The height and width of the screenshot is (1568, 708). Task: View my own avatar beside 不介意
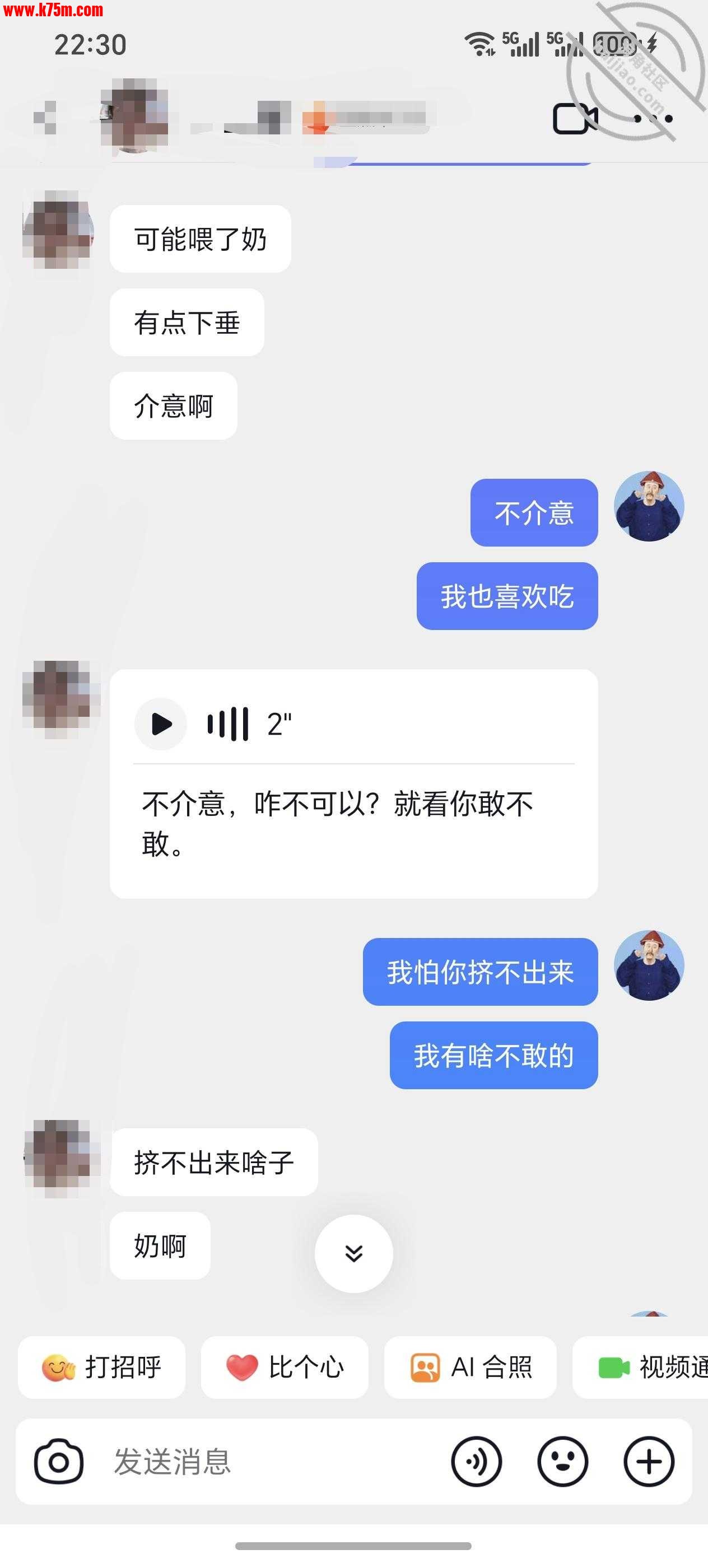pos(649,506)
